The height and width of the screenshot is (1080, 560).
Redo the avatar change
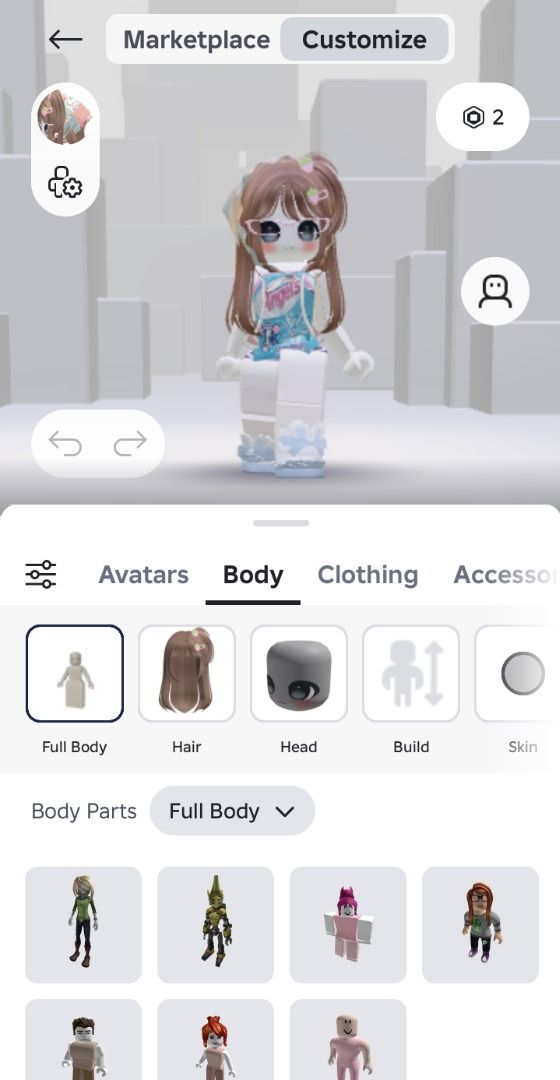[130, 444]
